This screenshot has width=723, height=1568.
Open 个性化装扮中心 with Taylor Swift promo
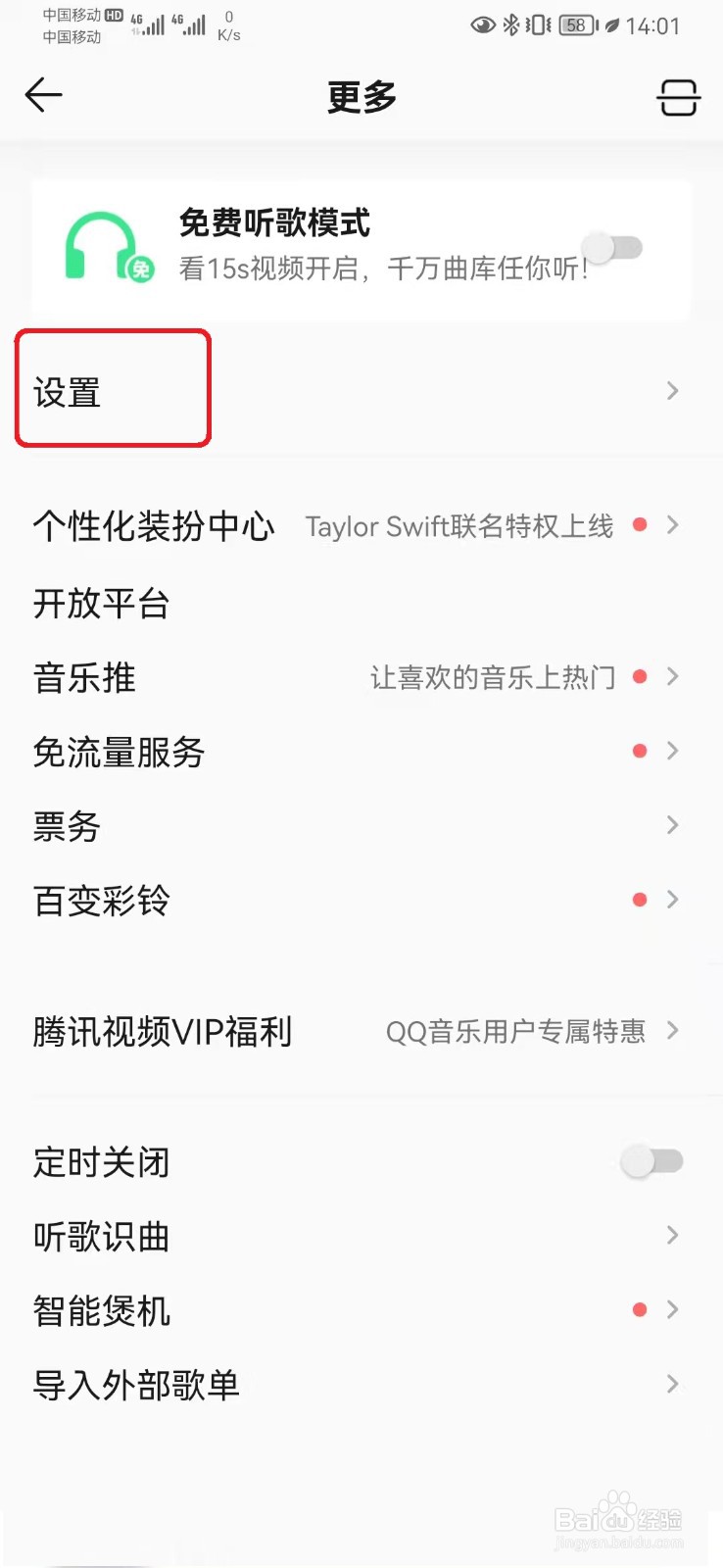[x=154, y=526]
